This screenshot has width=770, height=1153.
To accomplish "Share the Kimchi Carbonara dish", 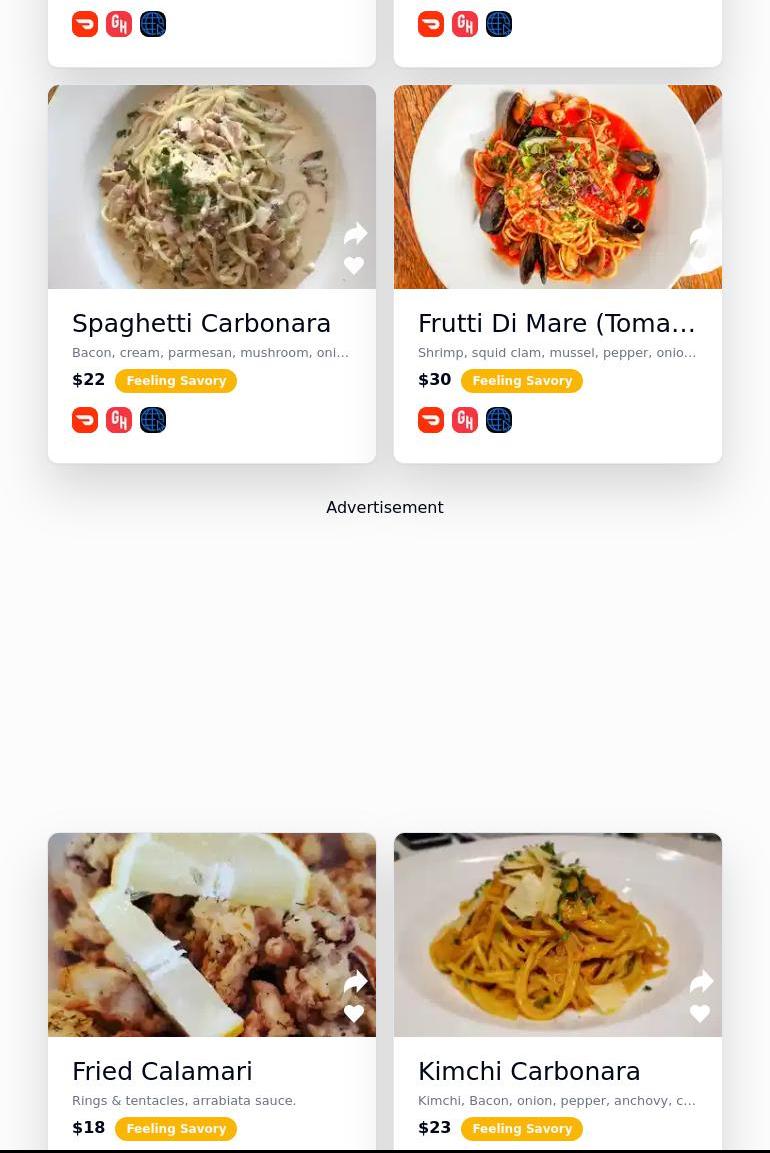I will point(701,983).
